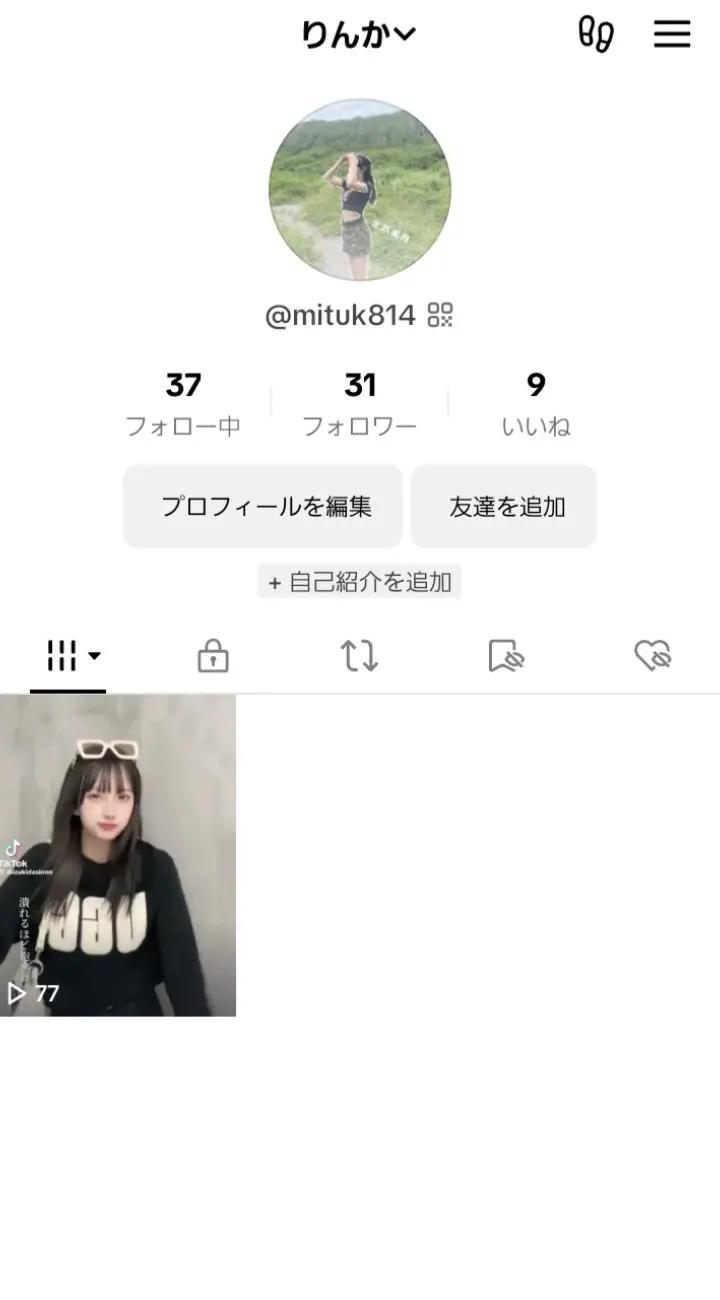Open the footprints profile views icon
Image resolution: width=720 pixels, height=1300 pixels.
596,35
